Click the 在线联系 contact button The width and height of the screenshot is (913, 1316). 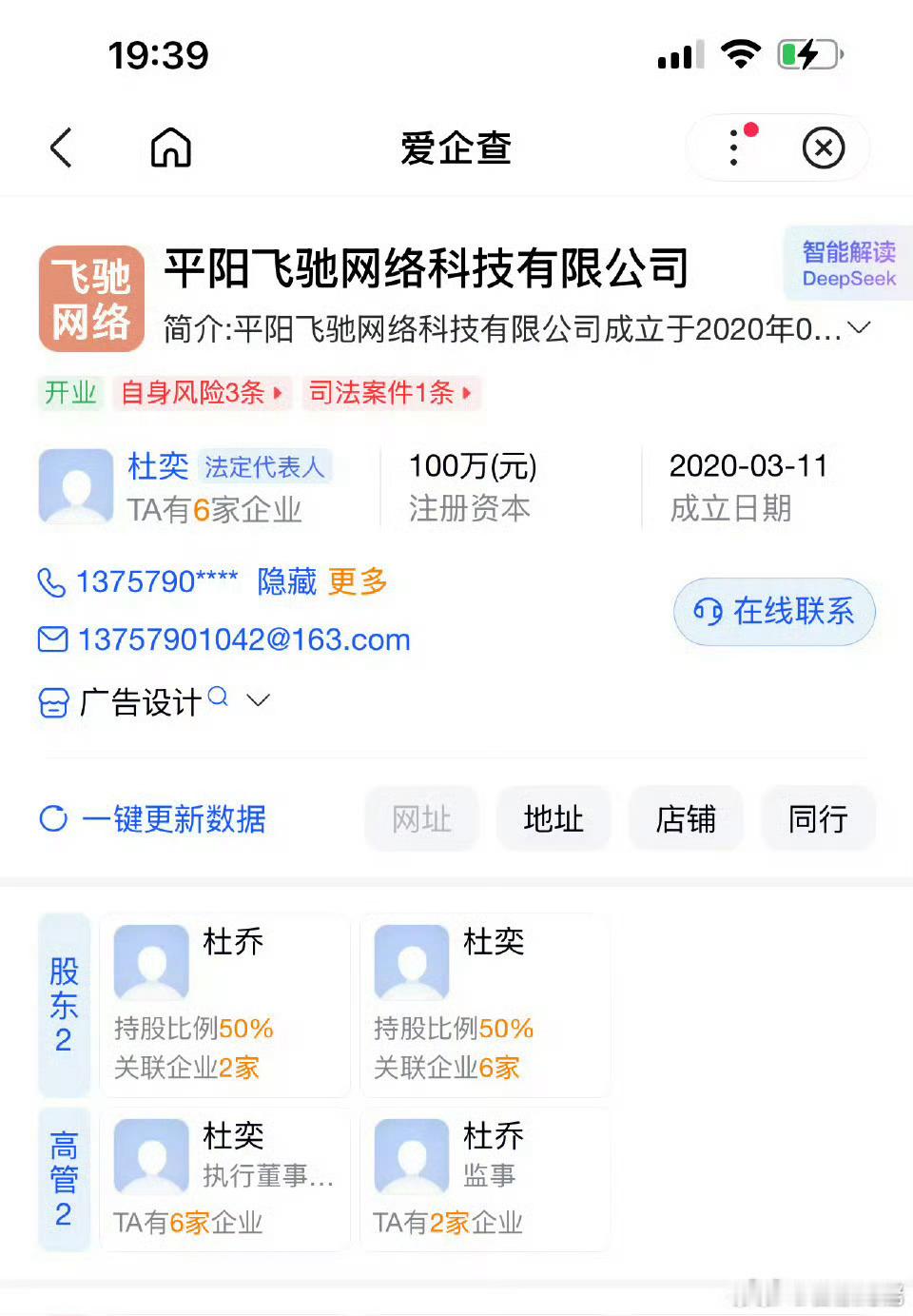773,613
